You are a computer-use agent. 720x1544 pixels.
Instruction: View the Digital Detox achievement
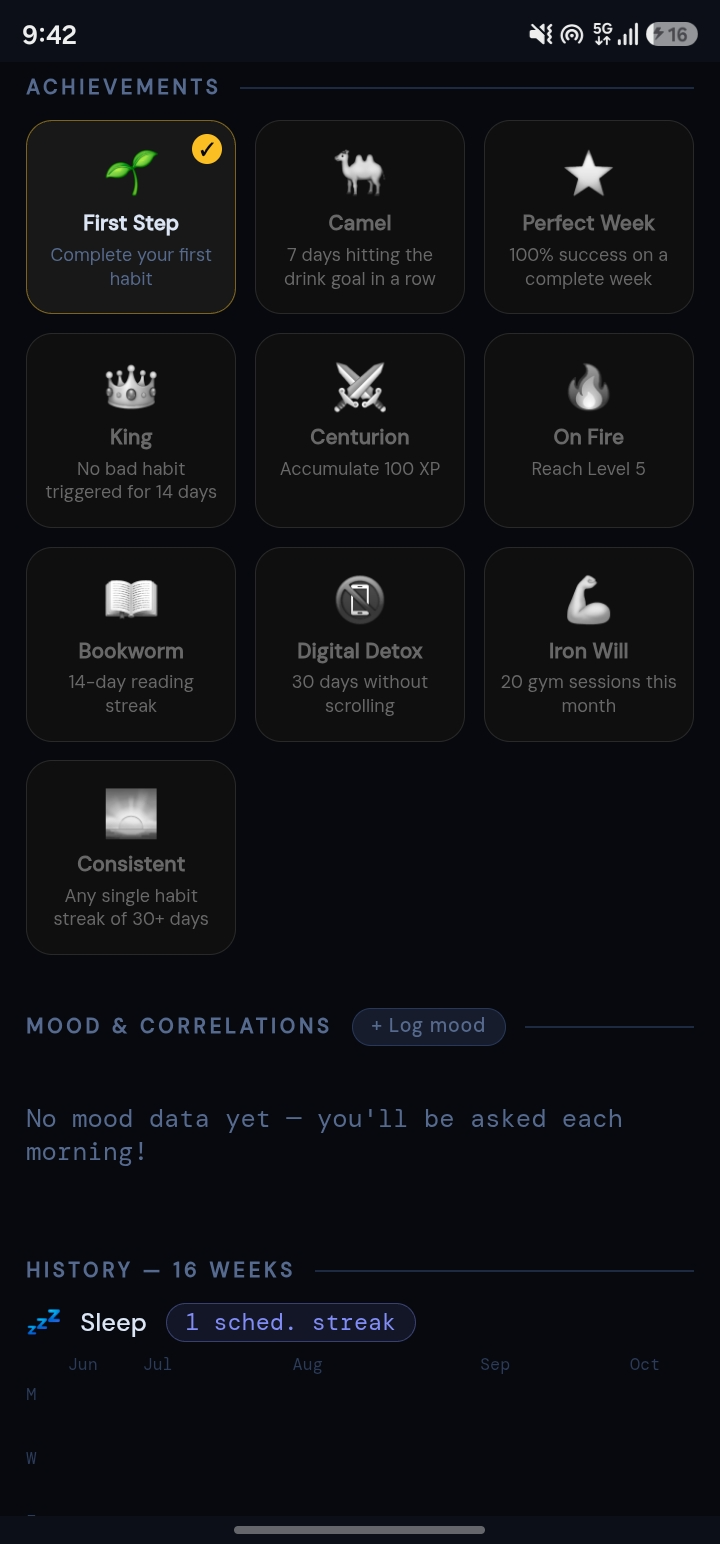pyautogui.click(x=360, y=645)
